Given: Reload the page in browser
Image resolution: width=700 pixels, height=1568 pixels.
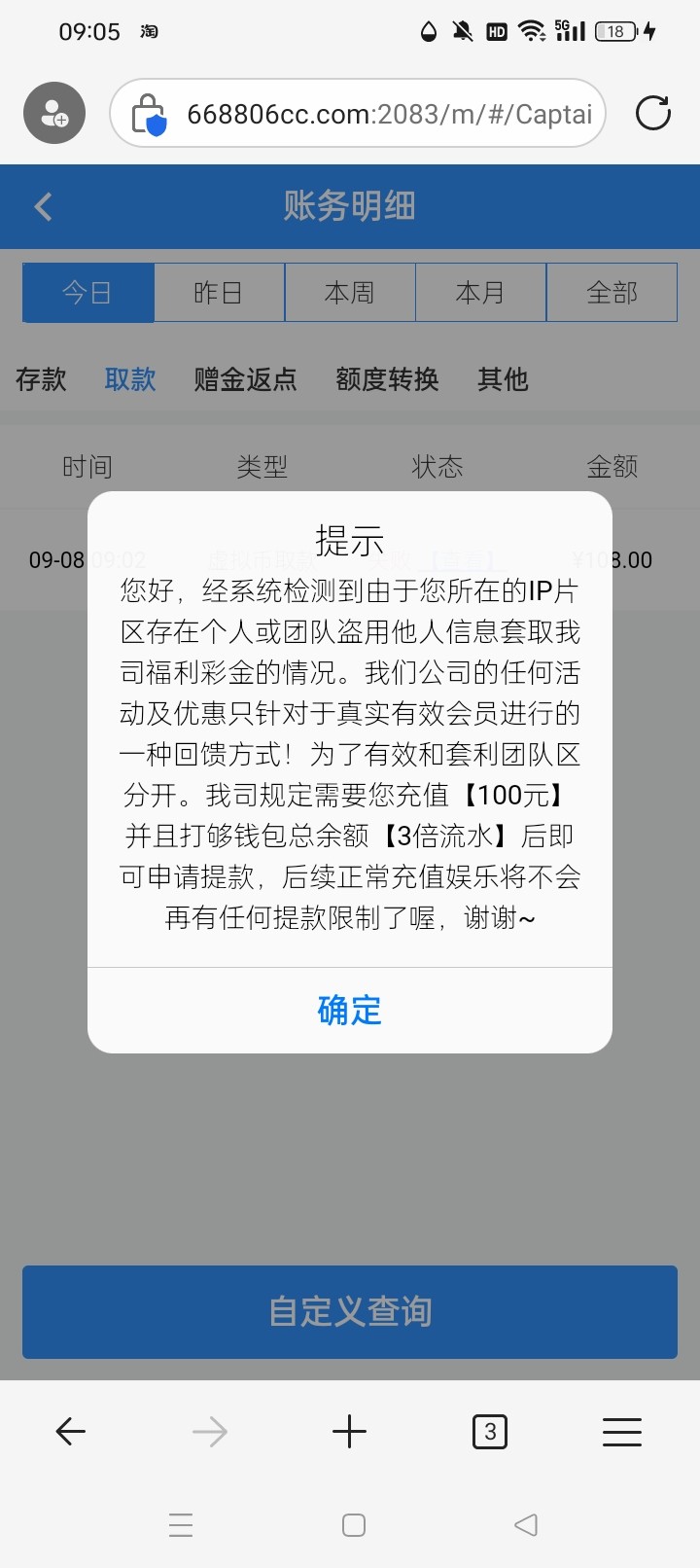Looking at the screenshot, I should coord(653,113).
